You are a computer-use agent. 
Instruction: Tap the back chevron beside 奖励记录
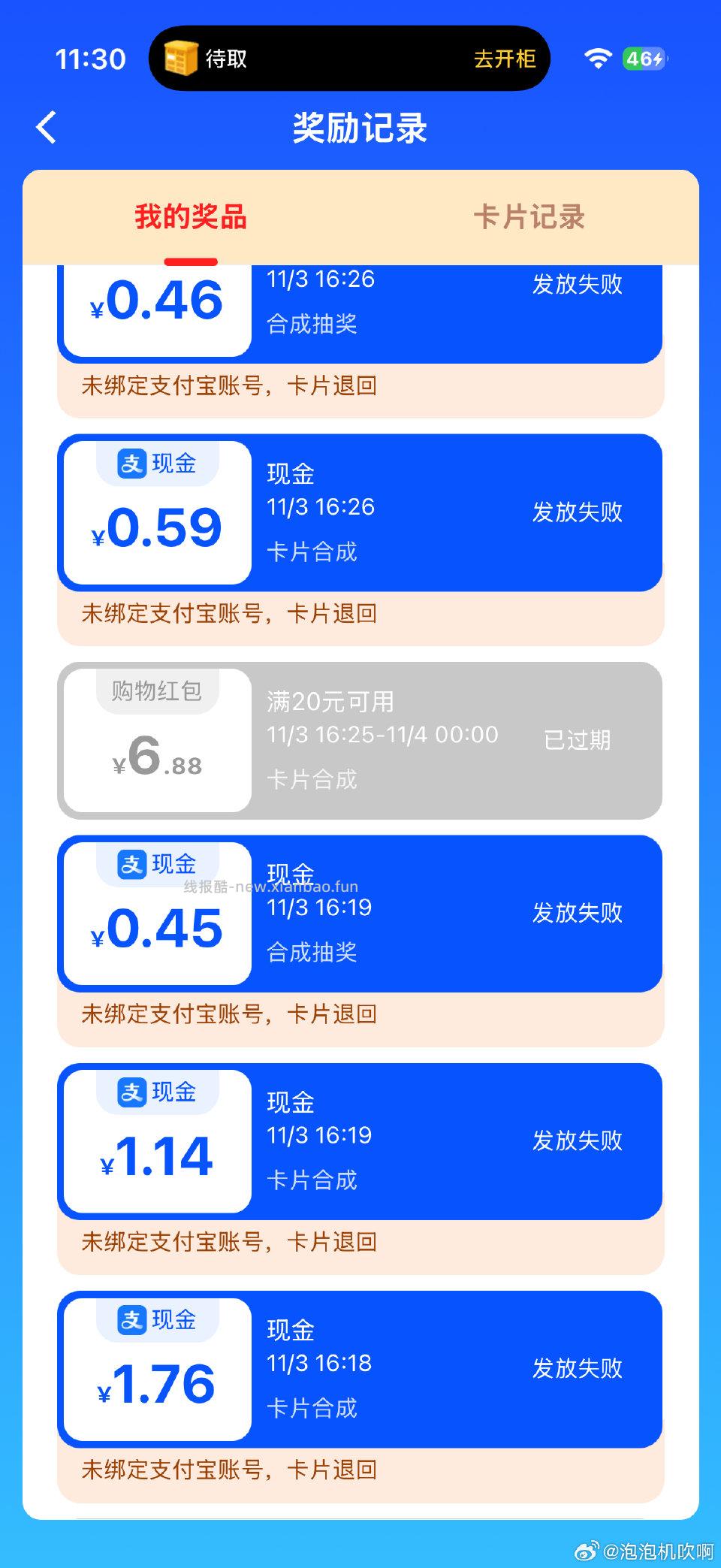coord(48,128)
